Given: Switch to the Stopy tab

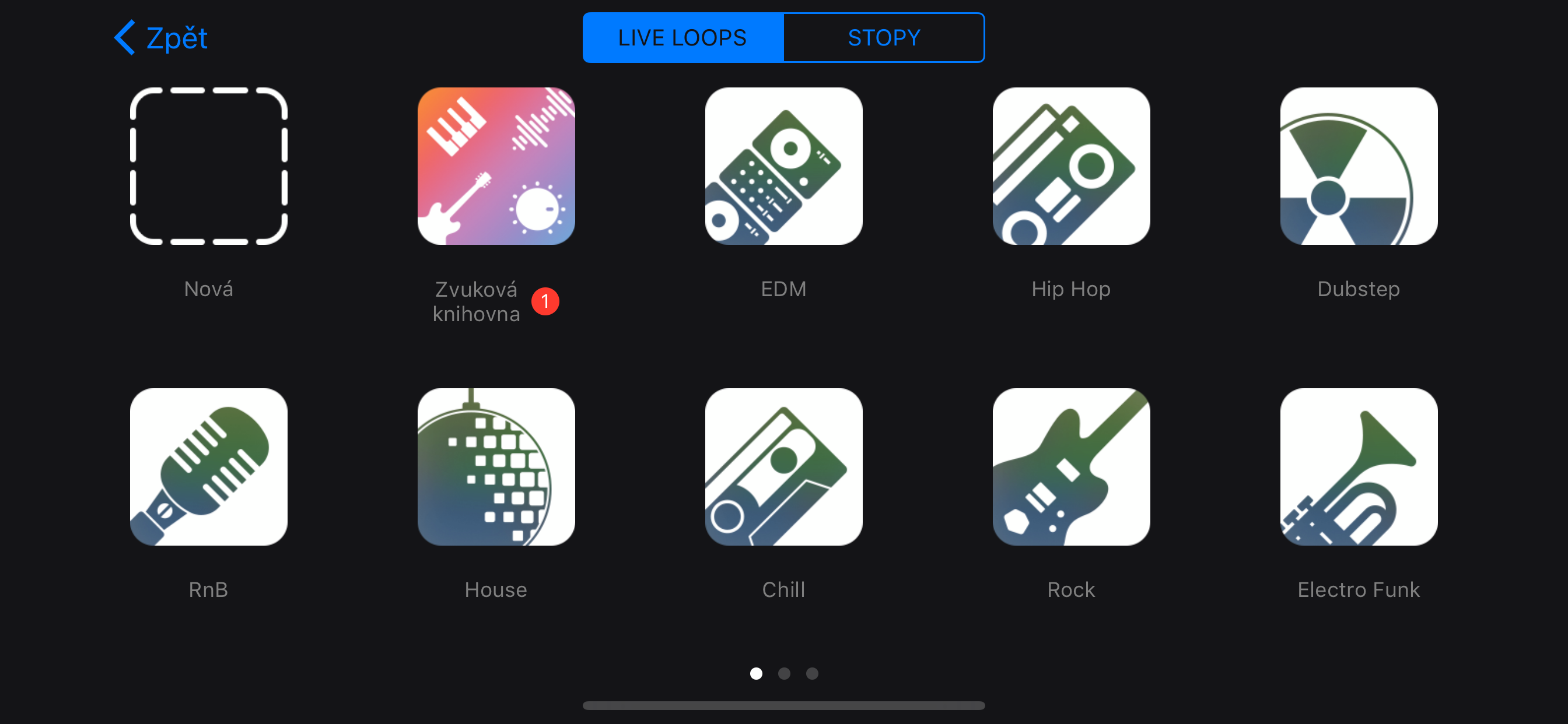Looking at the screenshot, I should (x=884, y=38).
